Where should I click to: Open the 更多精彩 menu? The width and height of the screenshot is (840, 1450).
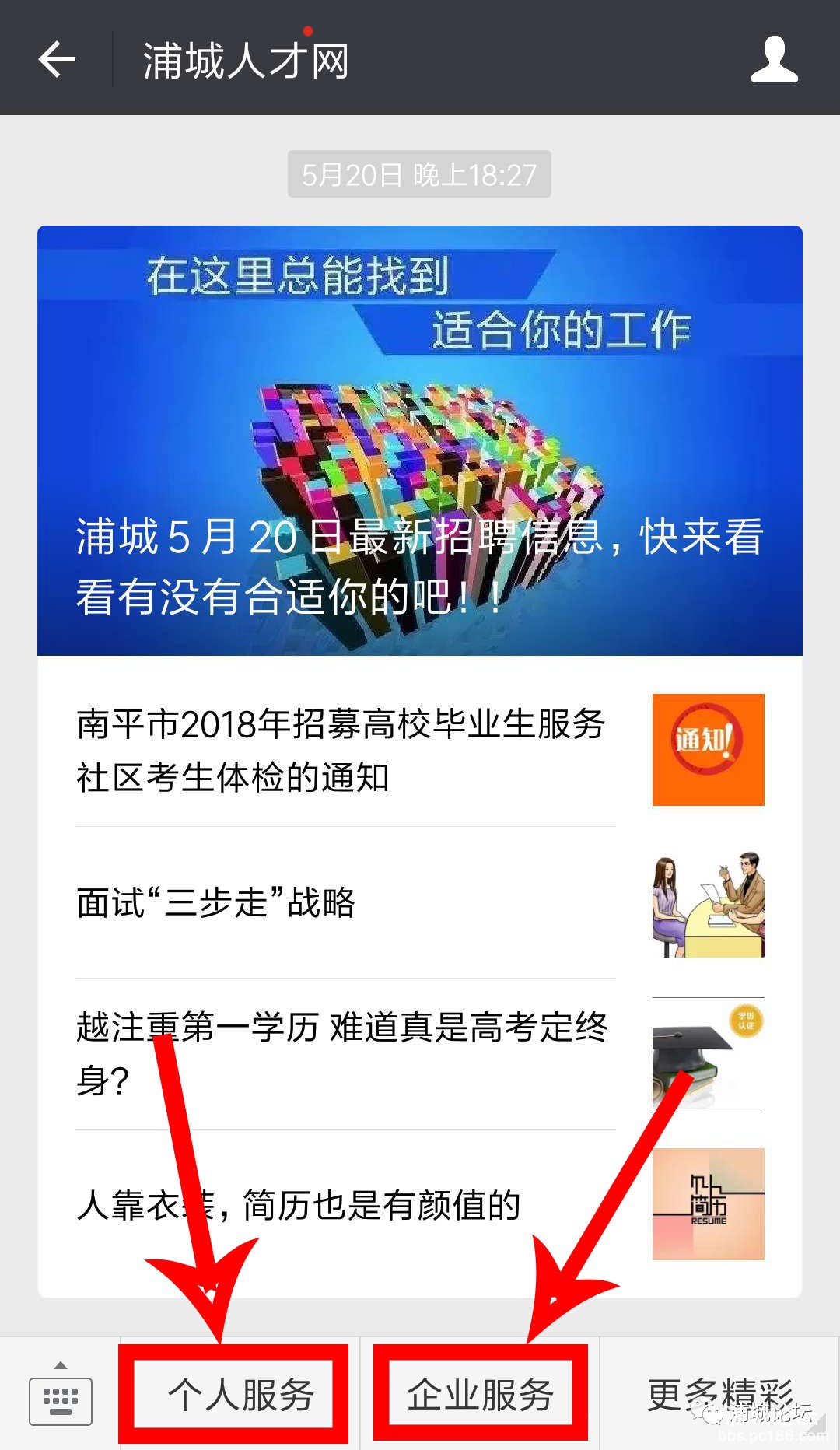[719, 1394]
